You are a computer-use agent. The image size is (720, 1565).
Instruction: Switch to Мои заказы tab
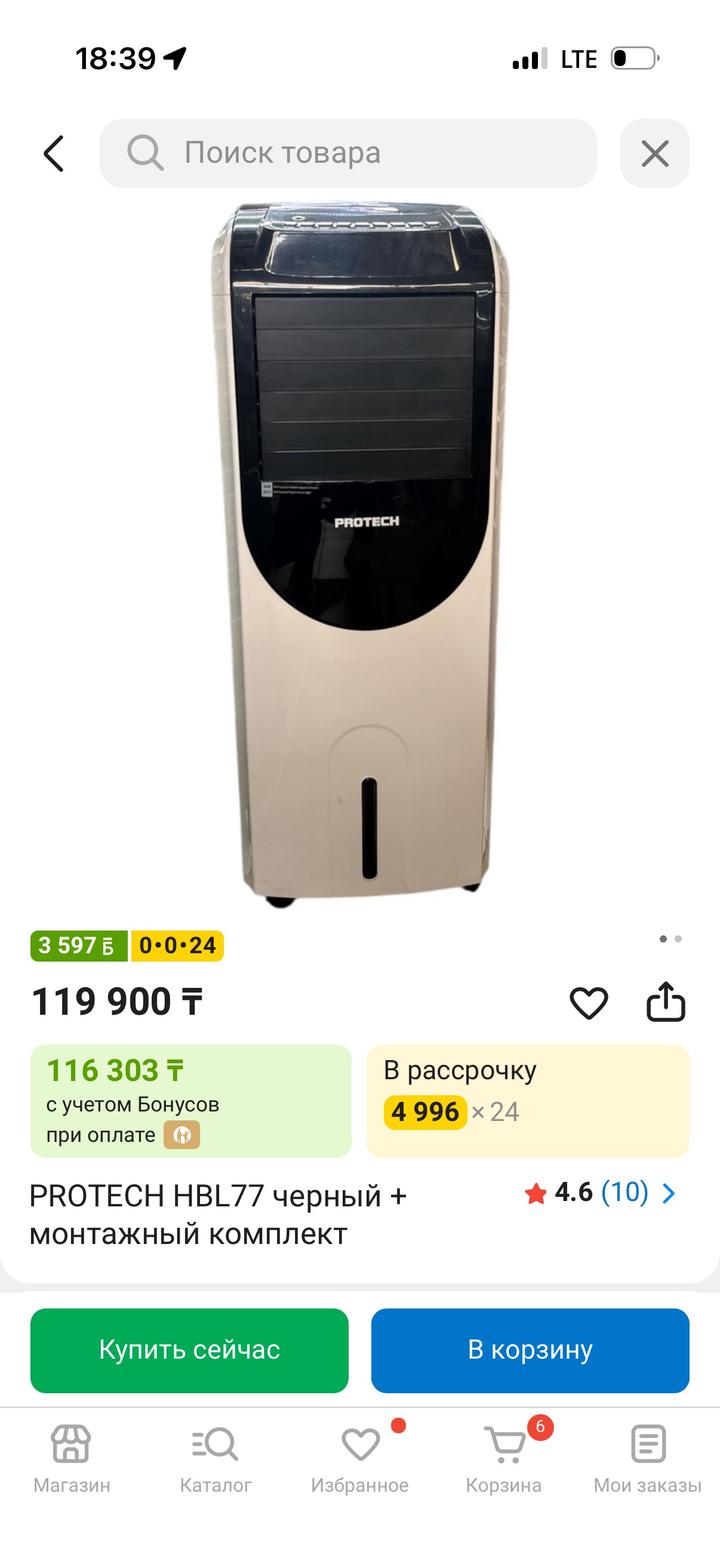648,1458
